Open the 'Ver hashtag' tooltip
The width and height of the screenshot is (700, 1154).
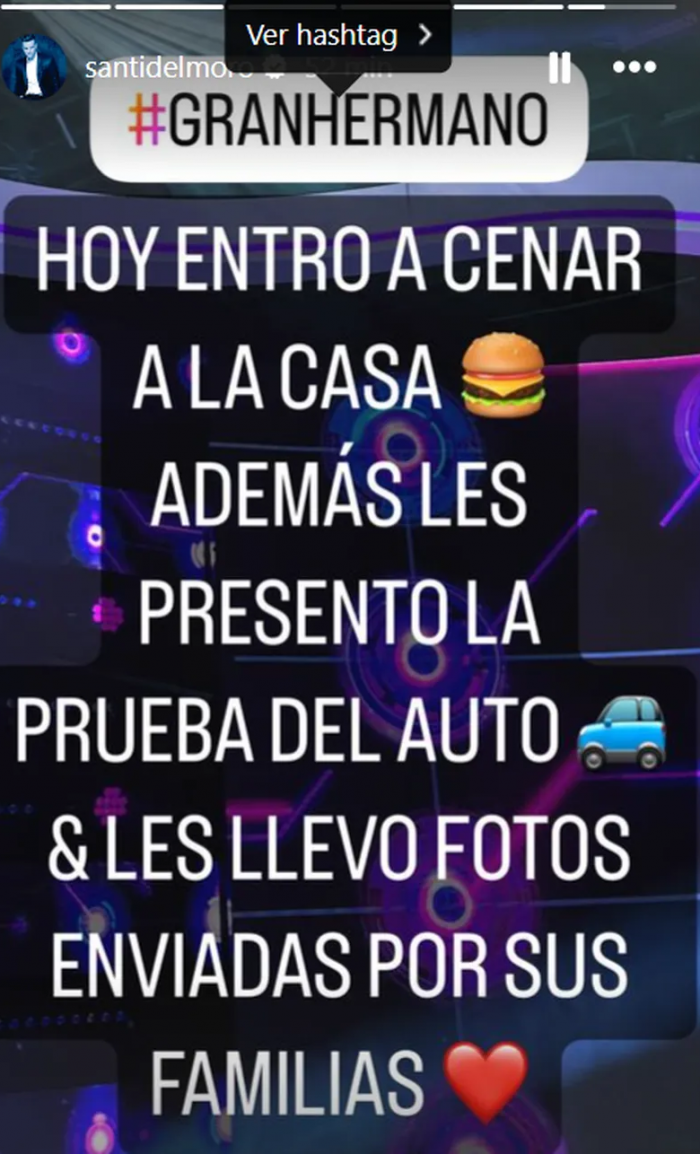[337, 36]
